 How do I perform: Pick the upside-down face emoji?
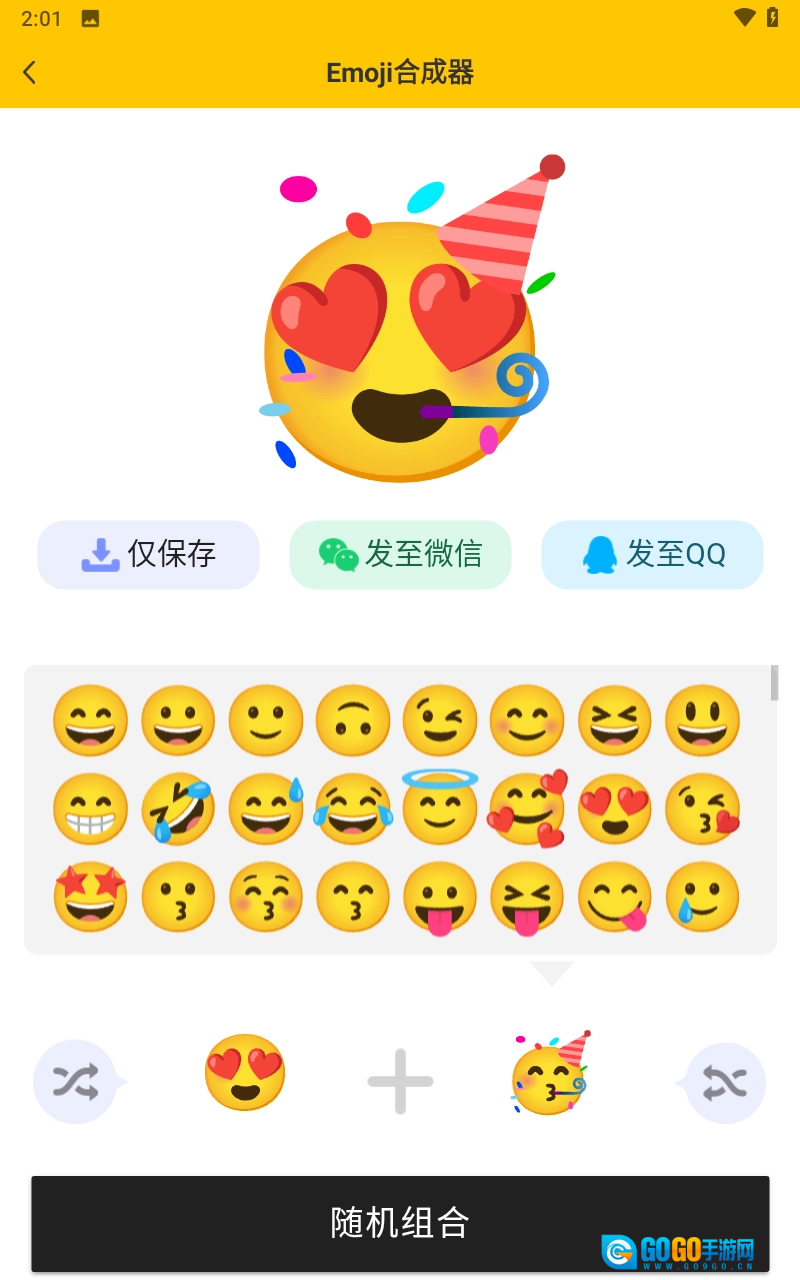353,720
